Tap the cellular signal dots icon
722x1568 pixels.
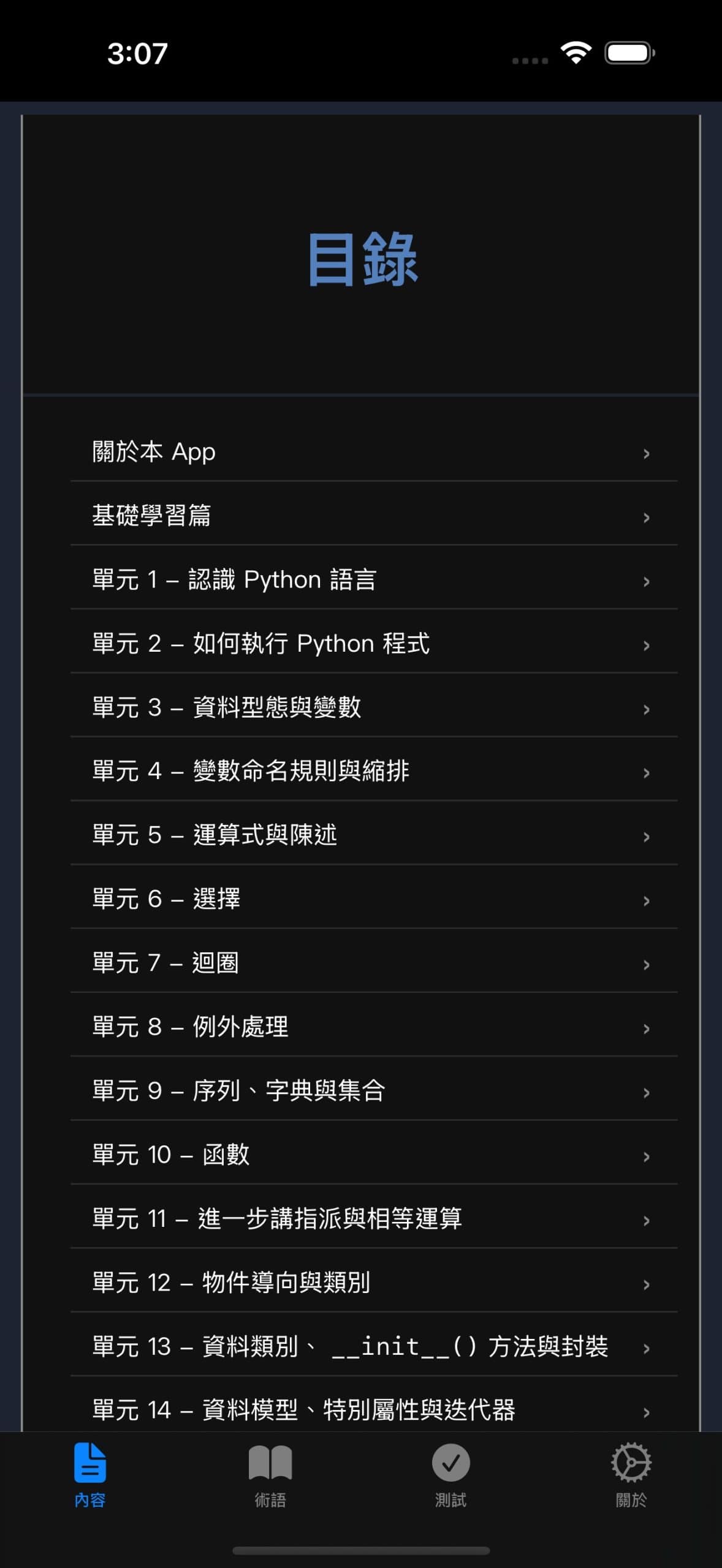point(531,59)
